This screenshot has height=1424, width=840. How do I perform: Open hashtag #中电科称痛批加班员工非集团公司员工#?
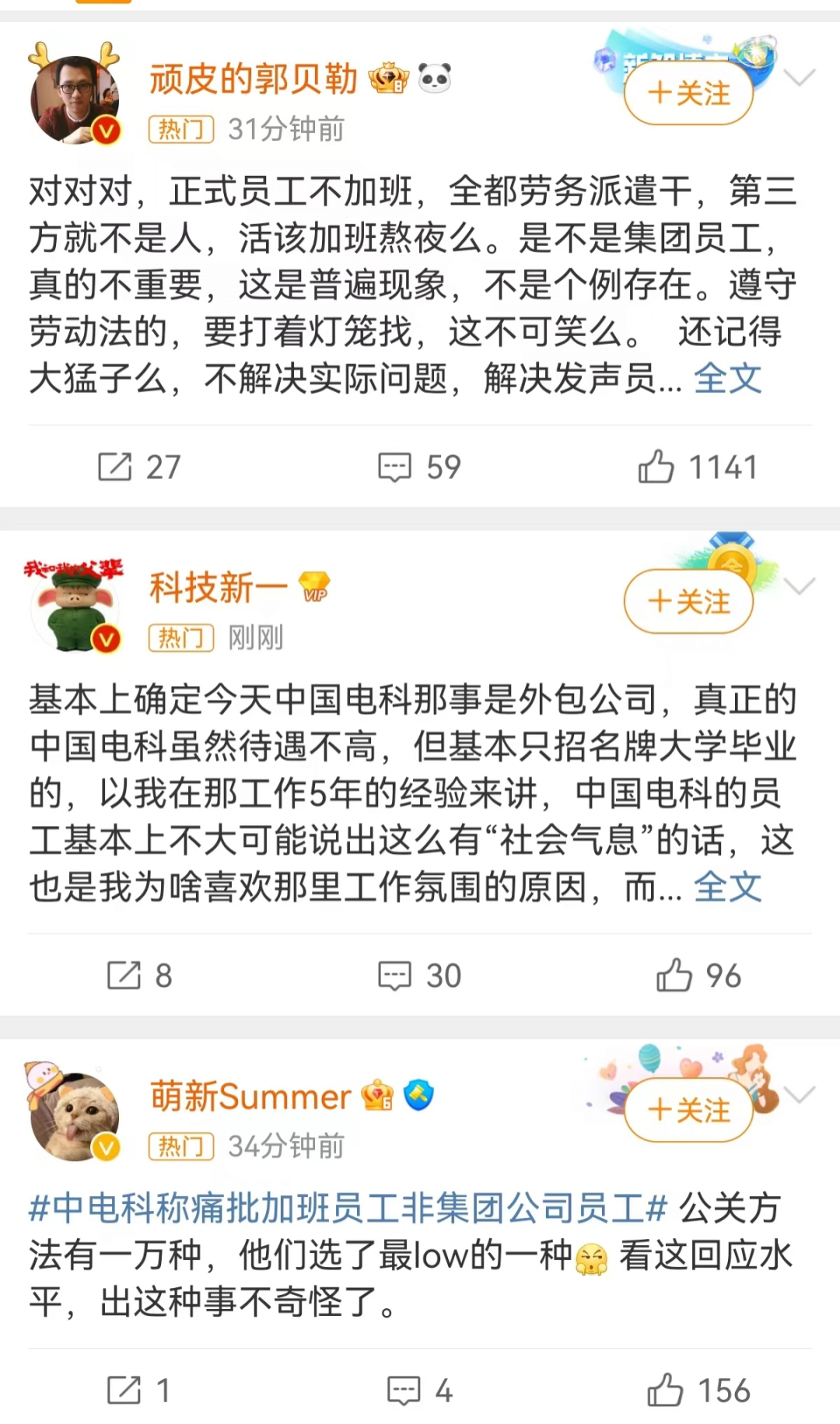click(x=348, y=1208)
